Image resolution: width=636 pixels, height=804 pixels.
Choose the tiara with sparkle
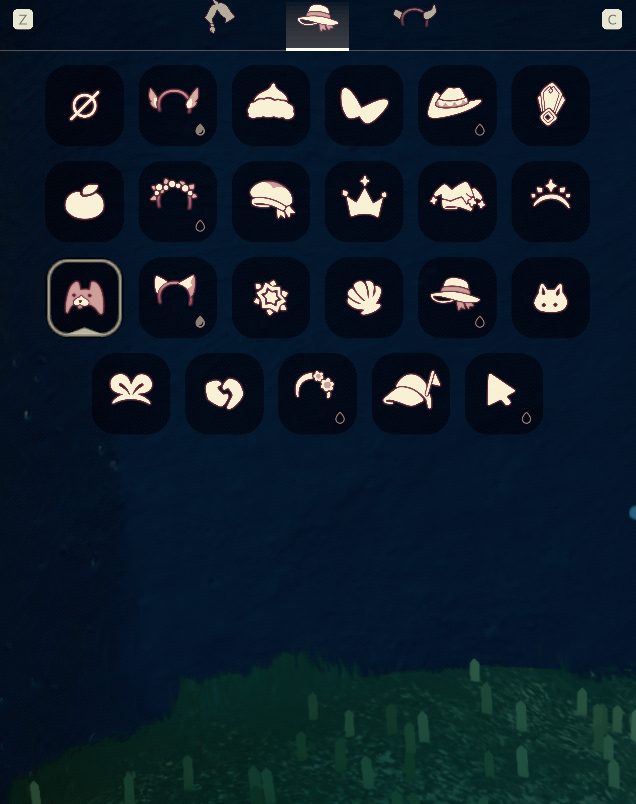click(x=550, y=201)
